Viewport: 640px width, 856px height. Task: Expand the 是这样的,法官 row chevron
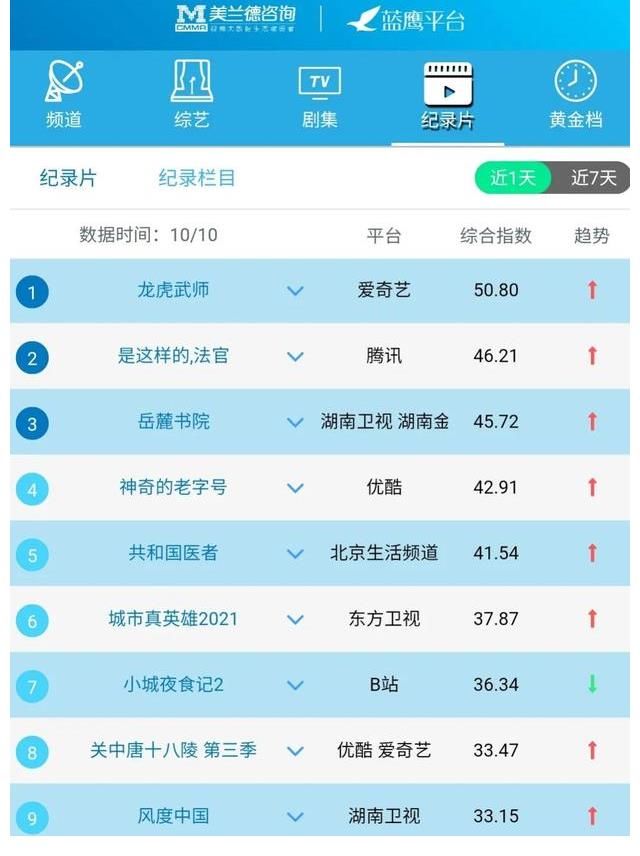(295, 356)
